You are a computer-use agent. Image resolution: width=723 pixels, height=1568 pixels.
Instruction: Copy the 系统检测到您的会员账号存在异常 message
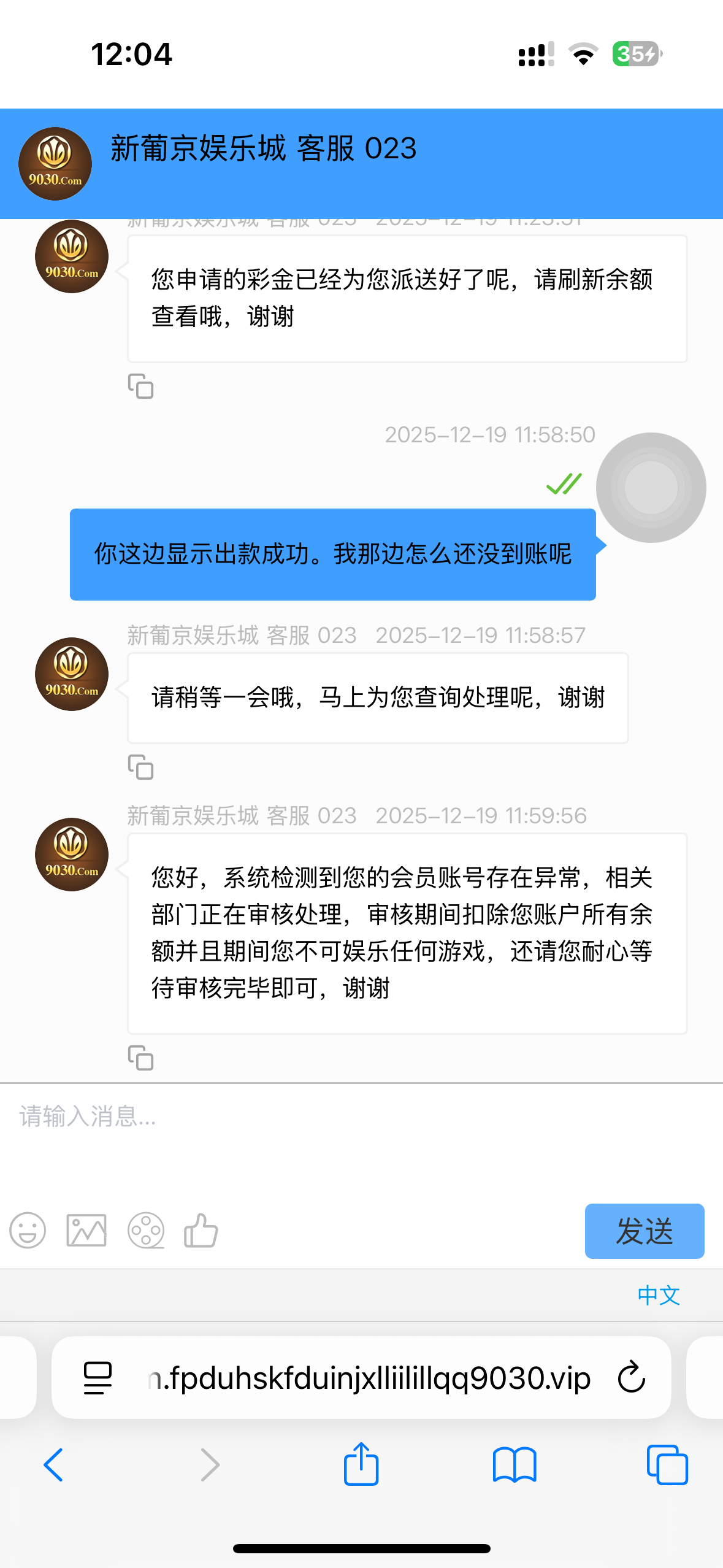click(140, 1058)
